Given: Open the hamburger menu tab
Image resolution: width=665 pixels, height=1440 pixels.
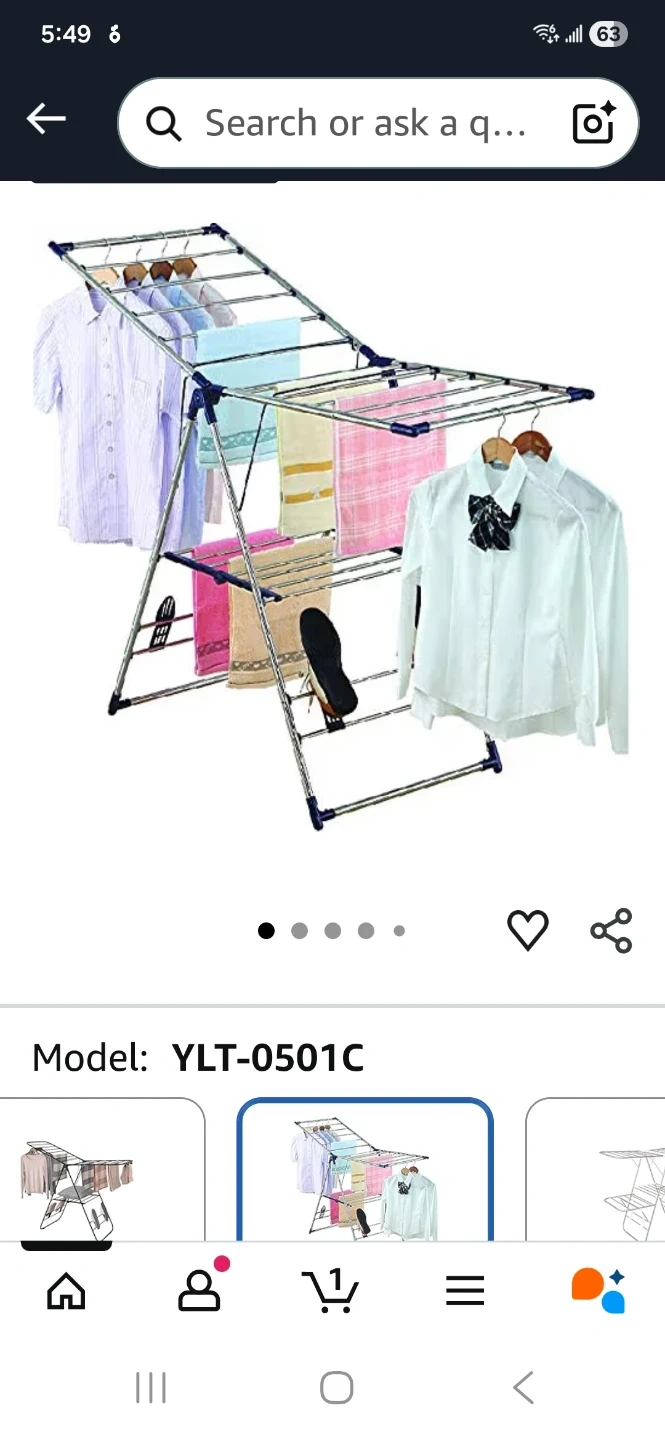Looking at the screenshot, I should (x=465, y=1291).
